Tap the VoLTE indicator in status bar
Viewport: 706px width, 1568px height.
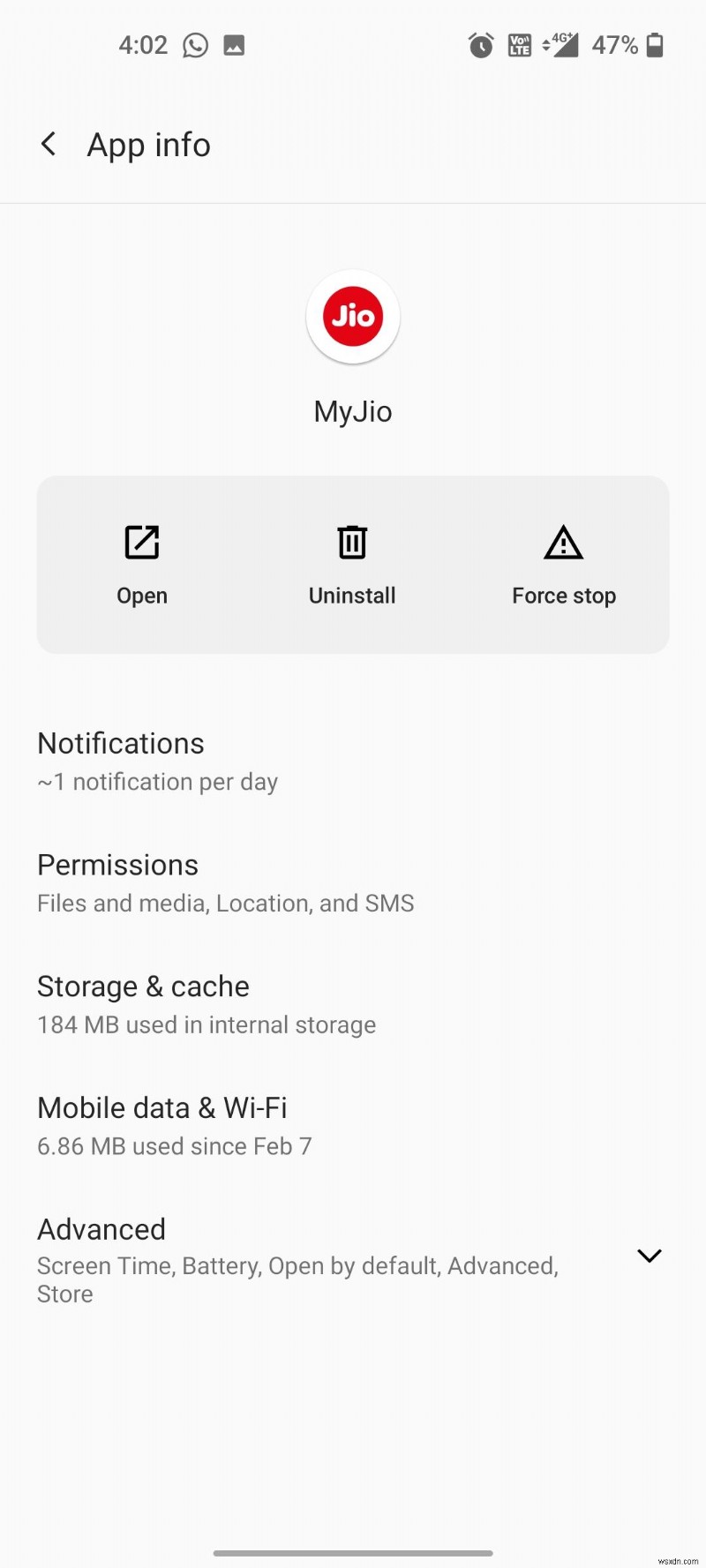pyautogui.click(x=519, y=44)
